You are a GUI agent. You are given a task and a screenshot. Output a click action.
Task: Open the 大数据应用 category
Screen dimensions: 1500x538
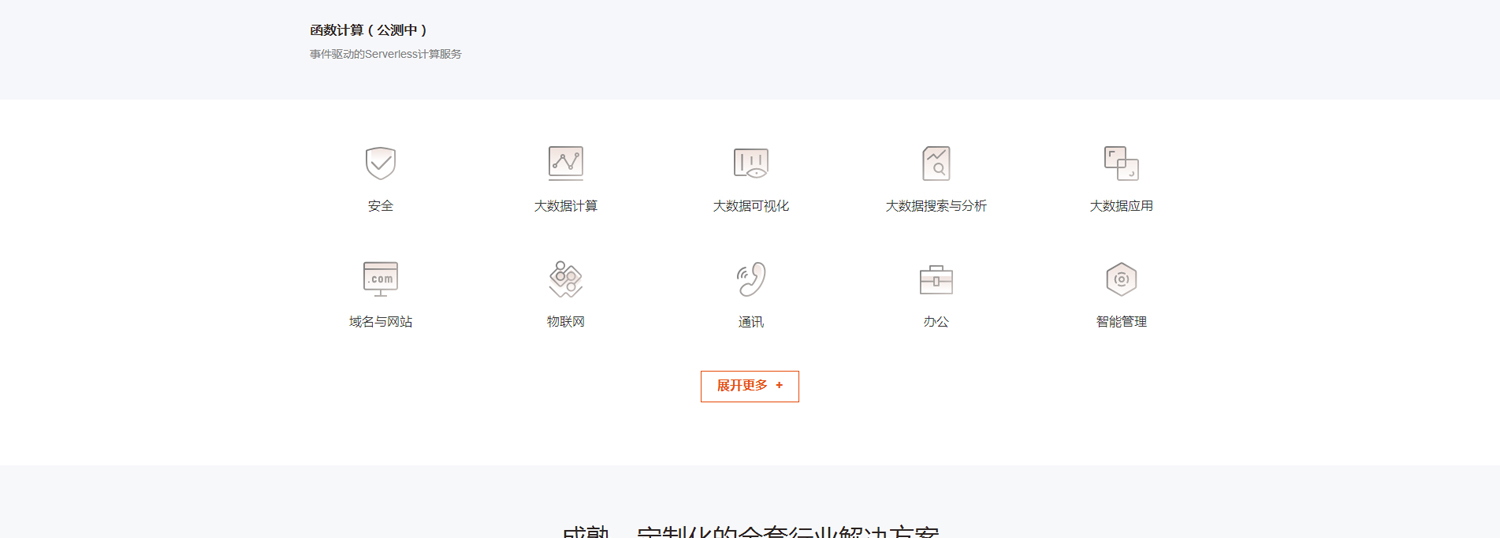point(1121,179)
